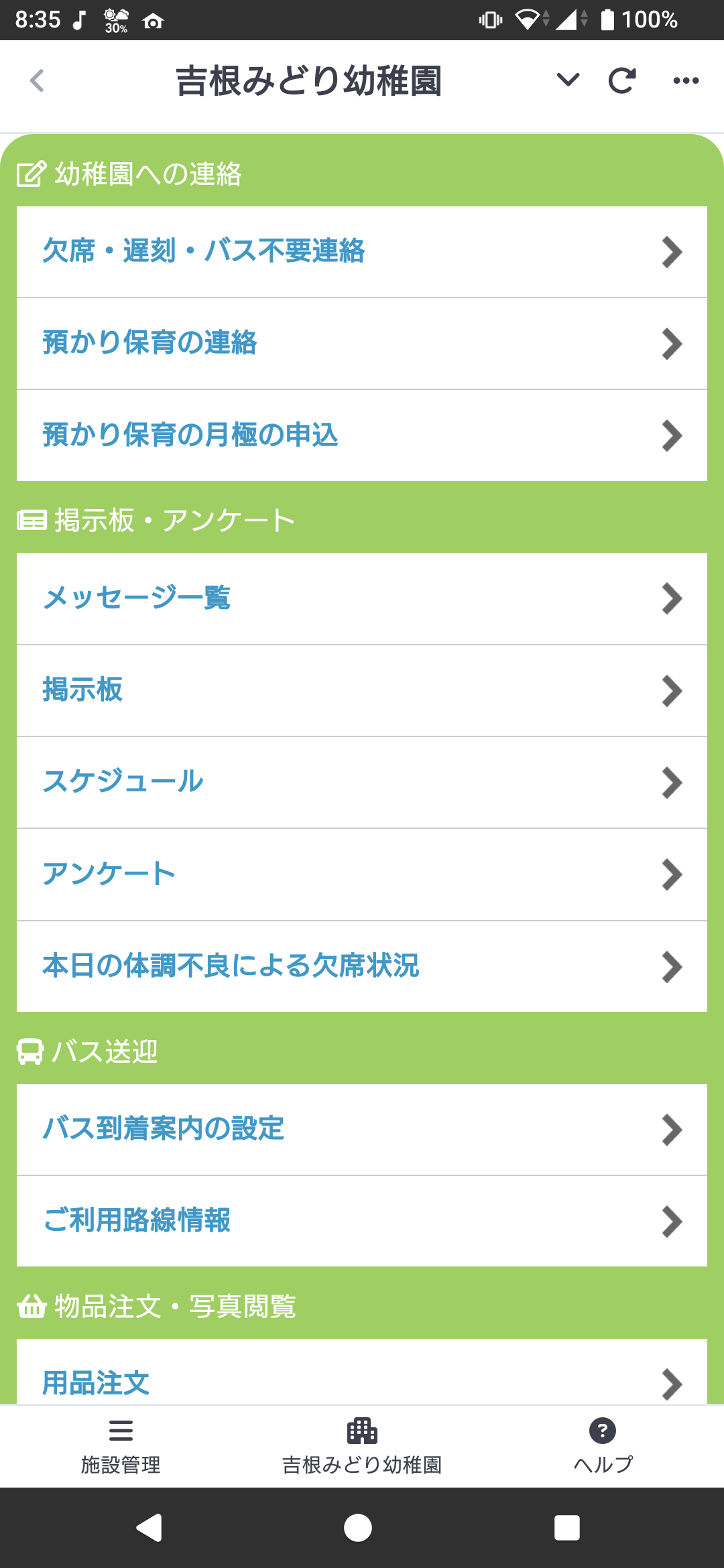Open 預かり保育の月極の申込
This screenshot has width=724, height=1568.
[x=362, y=435]
